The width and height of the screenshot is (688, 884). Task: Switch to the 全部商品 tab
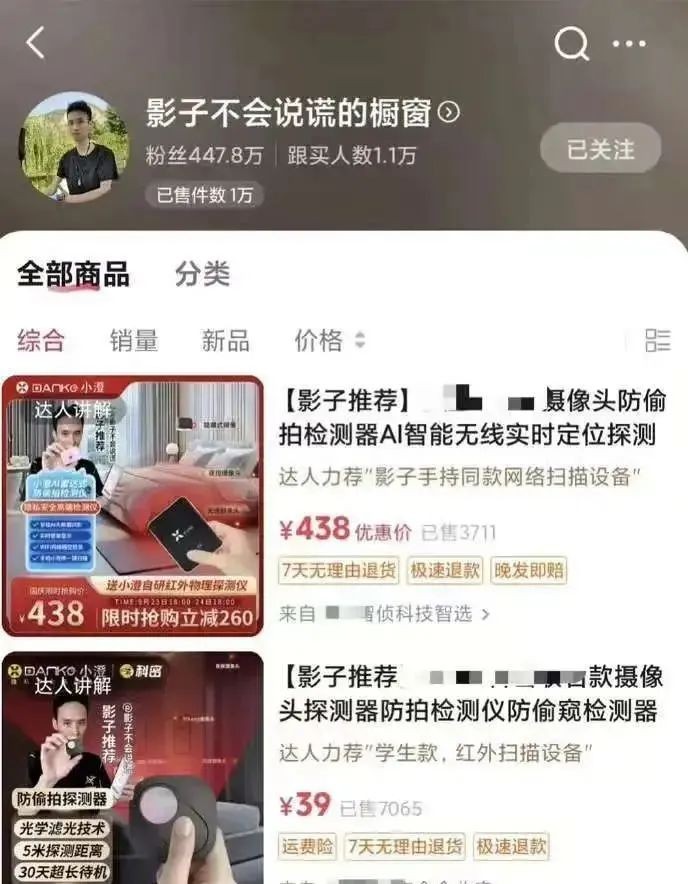coord(73,274)
